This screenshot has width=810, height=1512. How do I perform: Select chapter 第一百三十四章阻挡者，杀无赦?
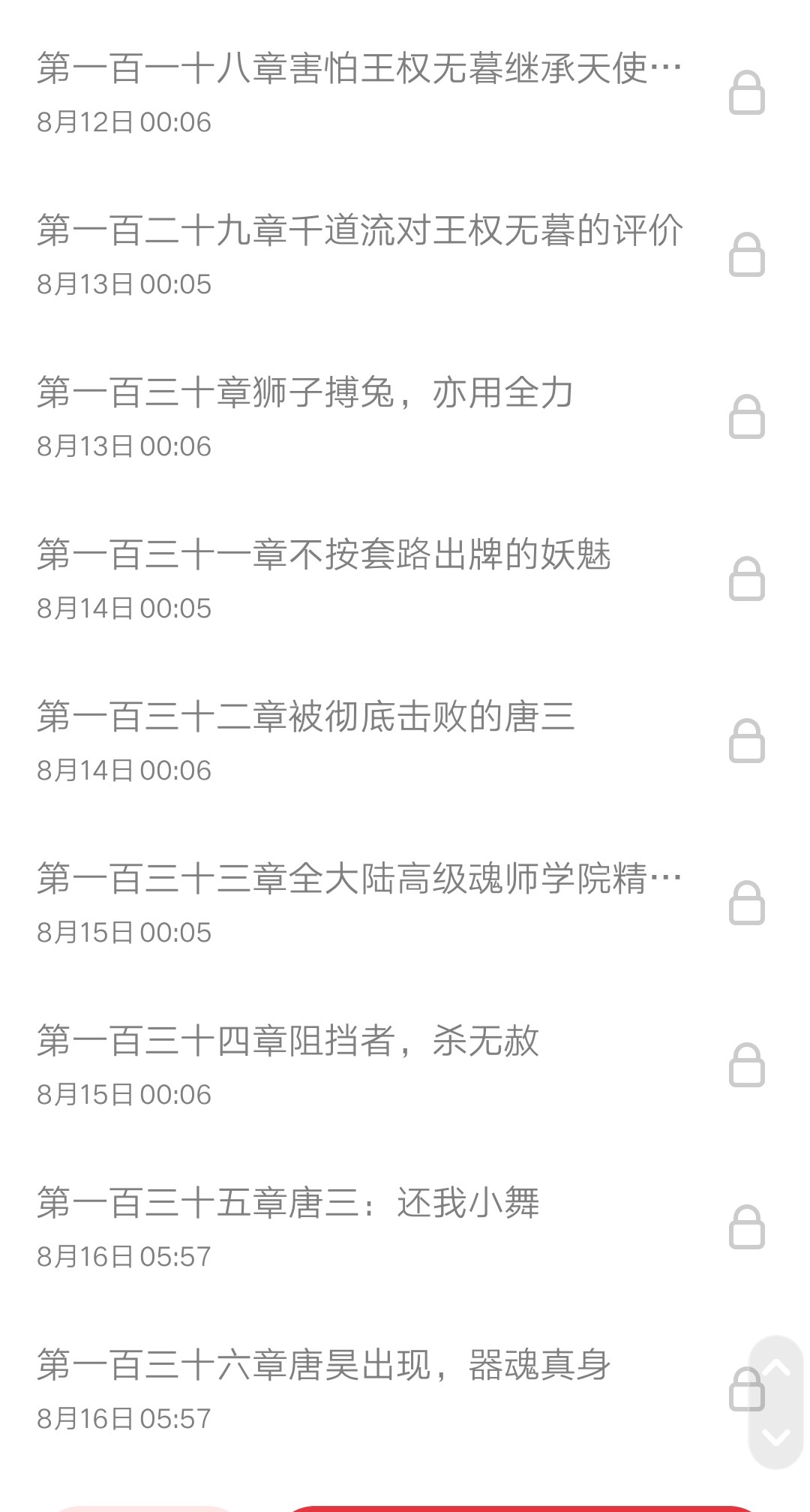(x=288, y=1041)
